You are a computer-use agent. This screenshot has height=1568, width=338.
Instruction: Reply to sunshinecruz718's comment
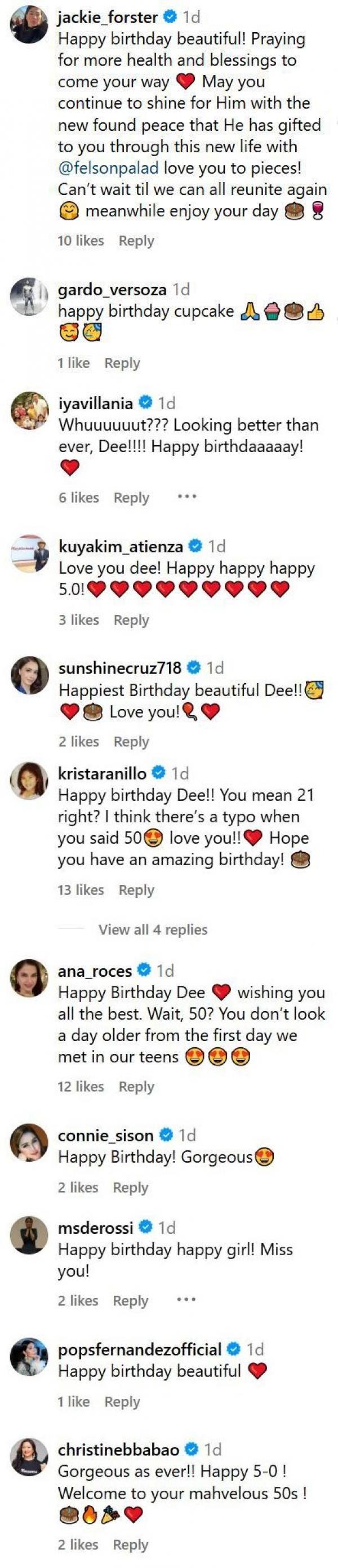tap(131, 742)
